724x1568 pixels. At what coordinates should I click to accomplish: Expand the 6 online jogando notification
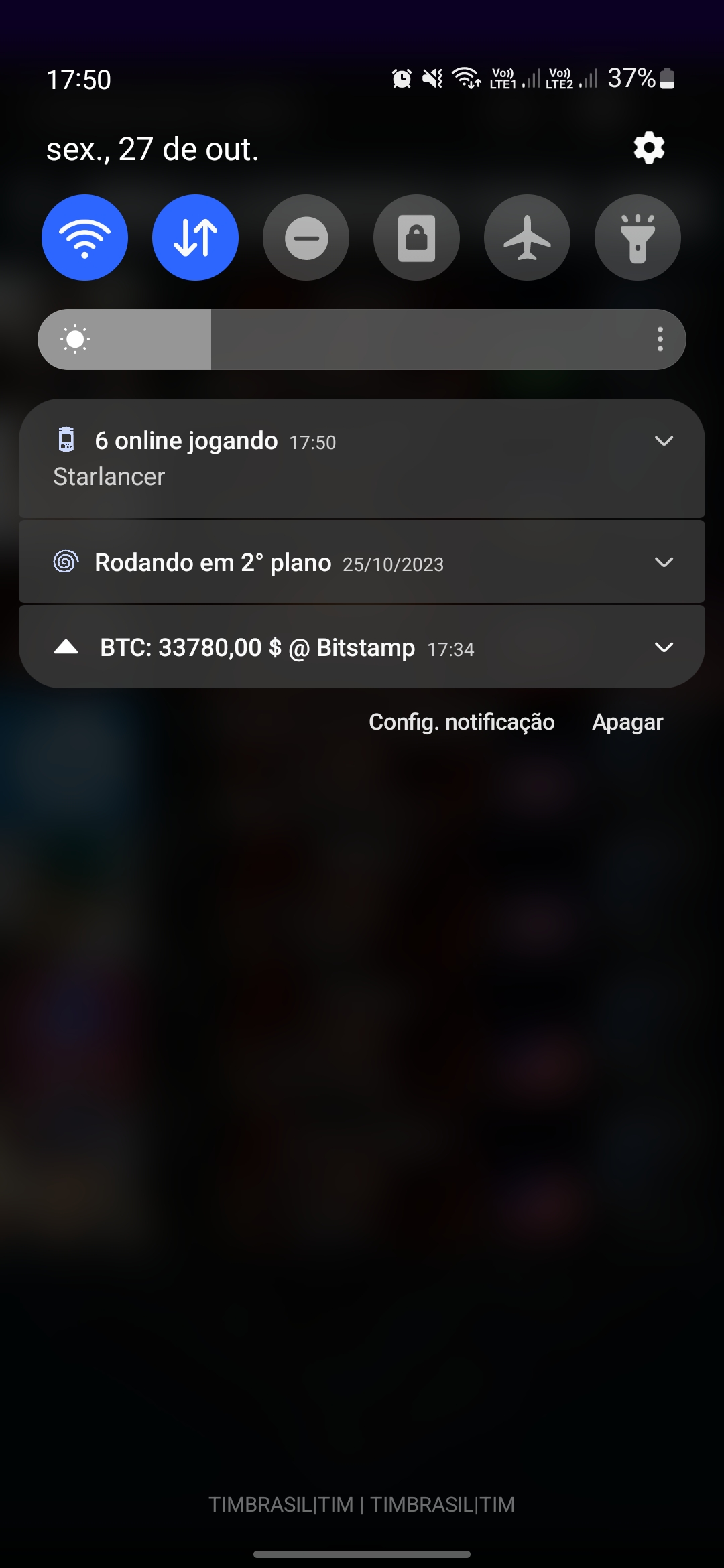(x=664, y=441)
